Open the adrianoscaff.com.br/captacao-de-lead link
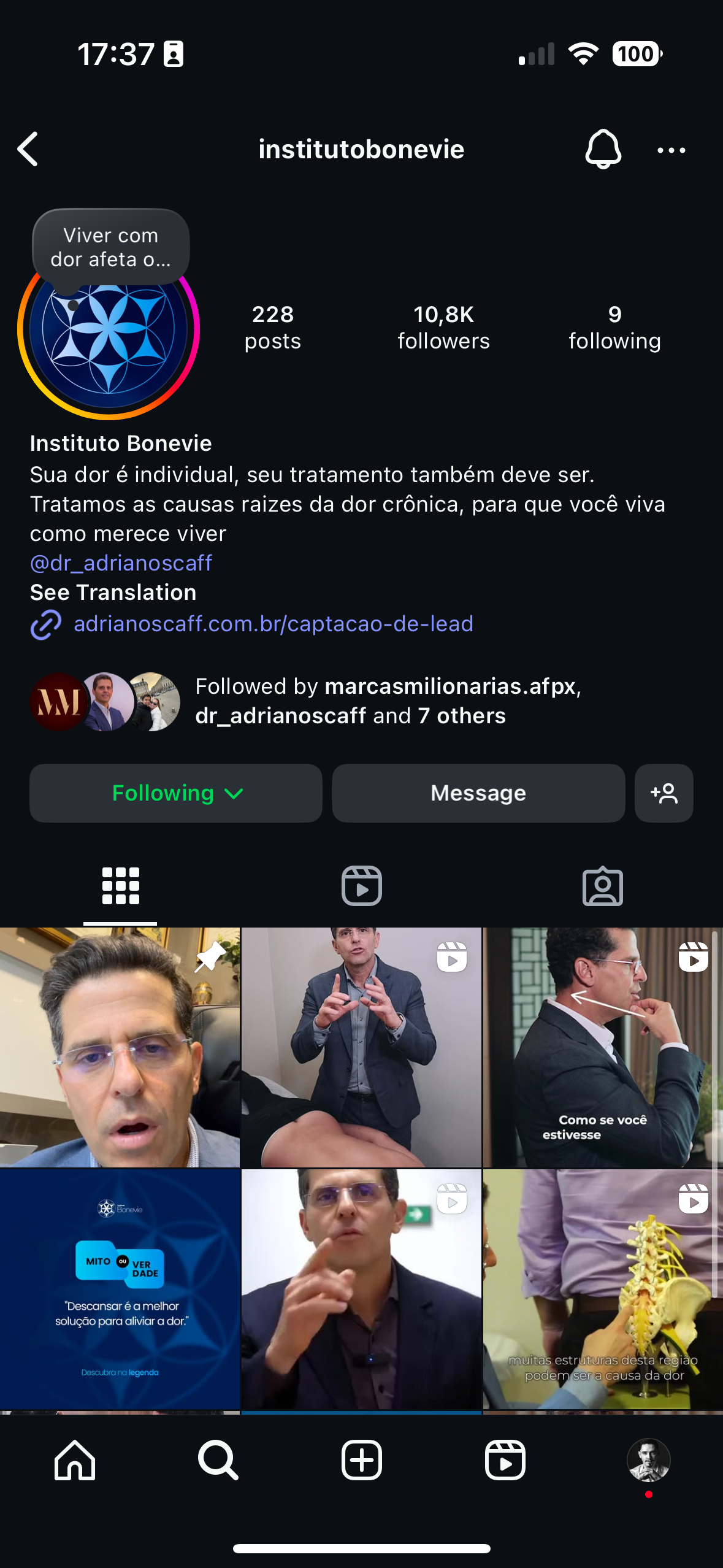The image size is (723, 1568). 273,623
